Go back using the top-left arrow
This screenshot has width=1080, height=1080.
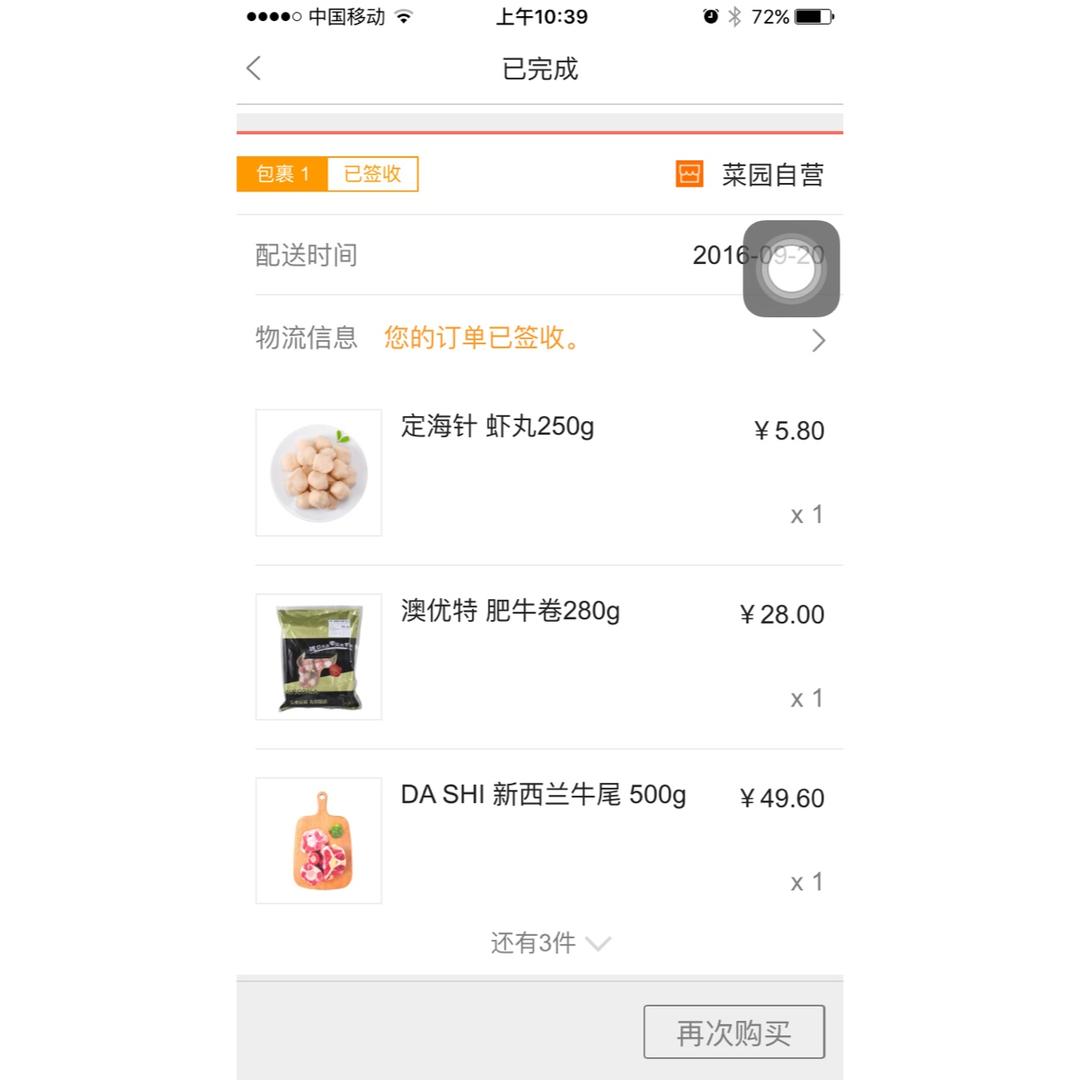tap(254, 68)
